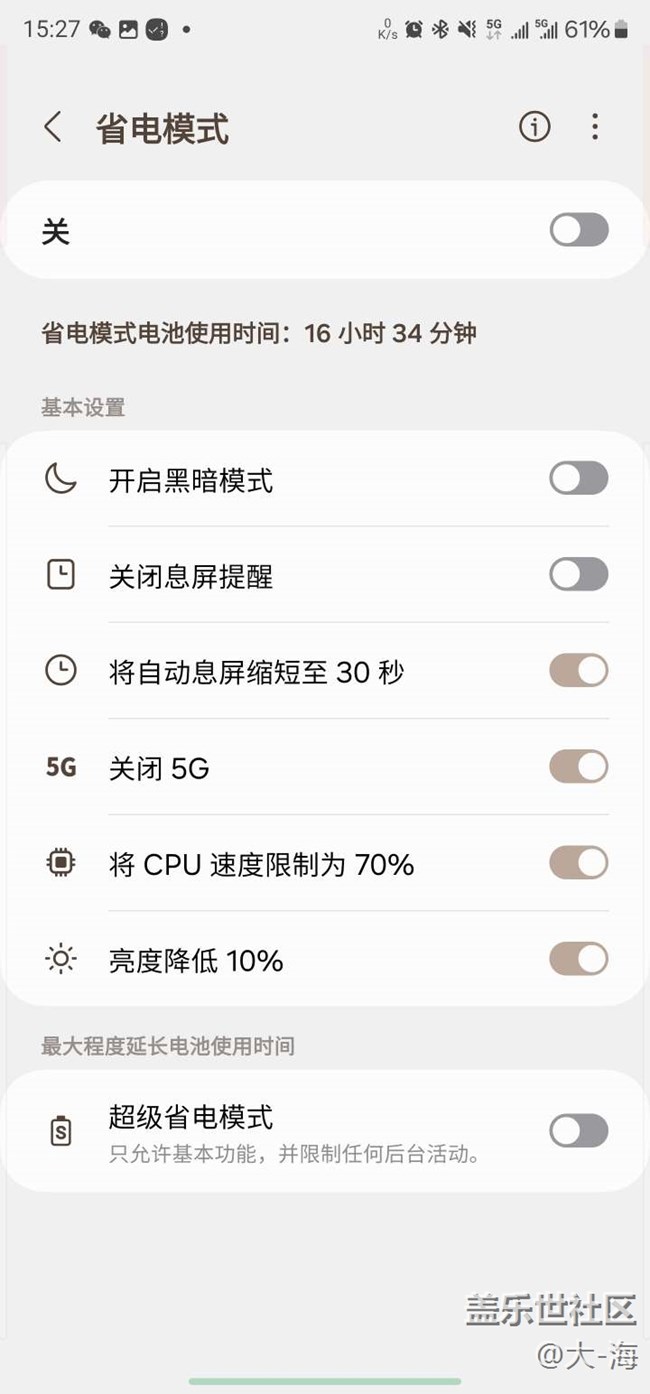This screenshot has width=650, height=1394.
Task: Turn on the main 省电模式 switch
Action: [579, 231]
